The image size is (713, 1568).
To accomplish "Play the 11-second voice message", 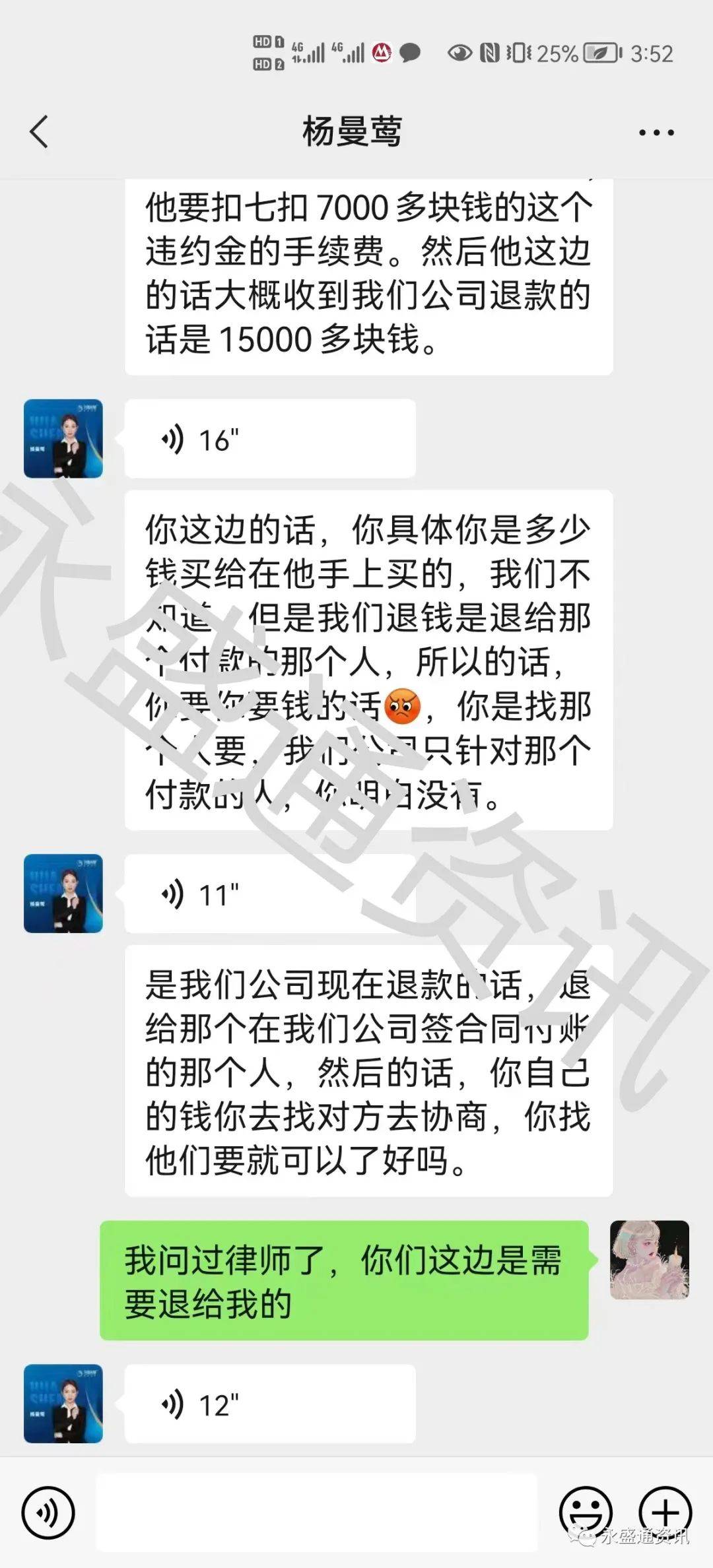I will coord(269,894).
